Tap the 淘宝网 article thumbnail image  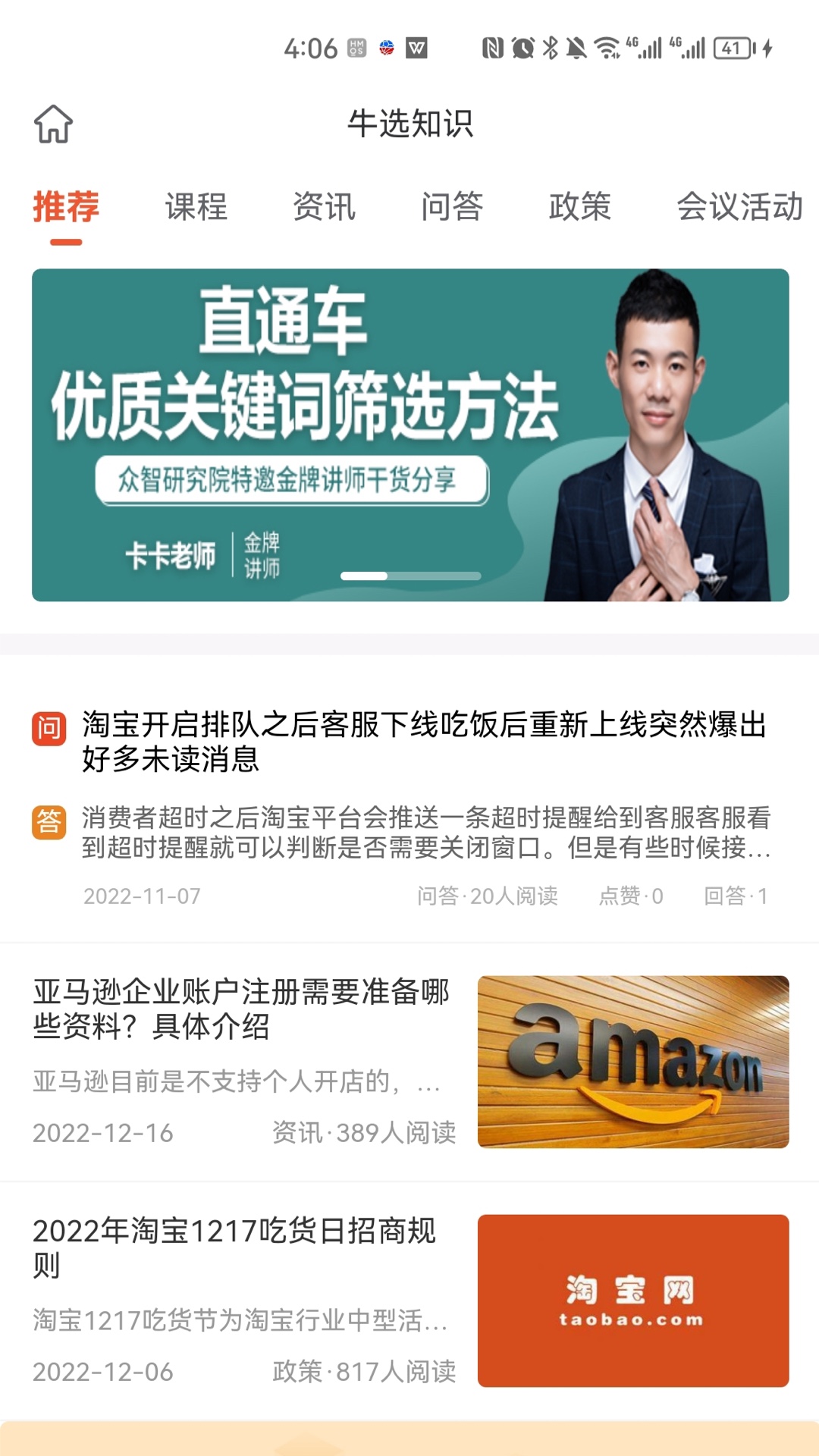[633, 1301]
